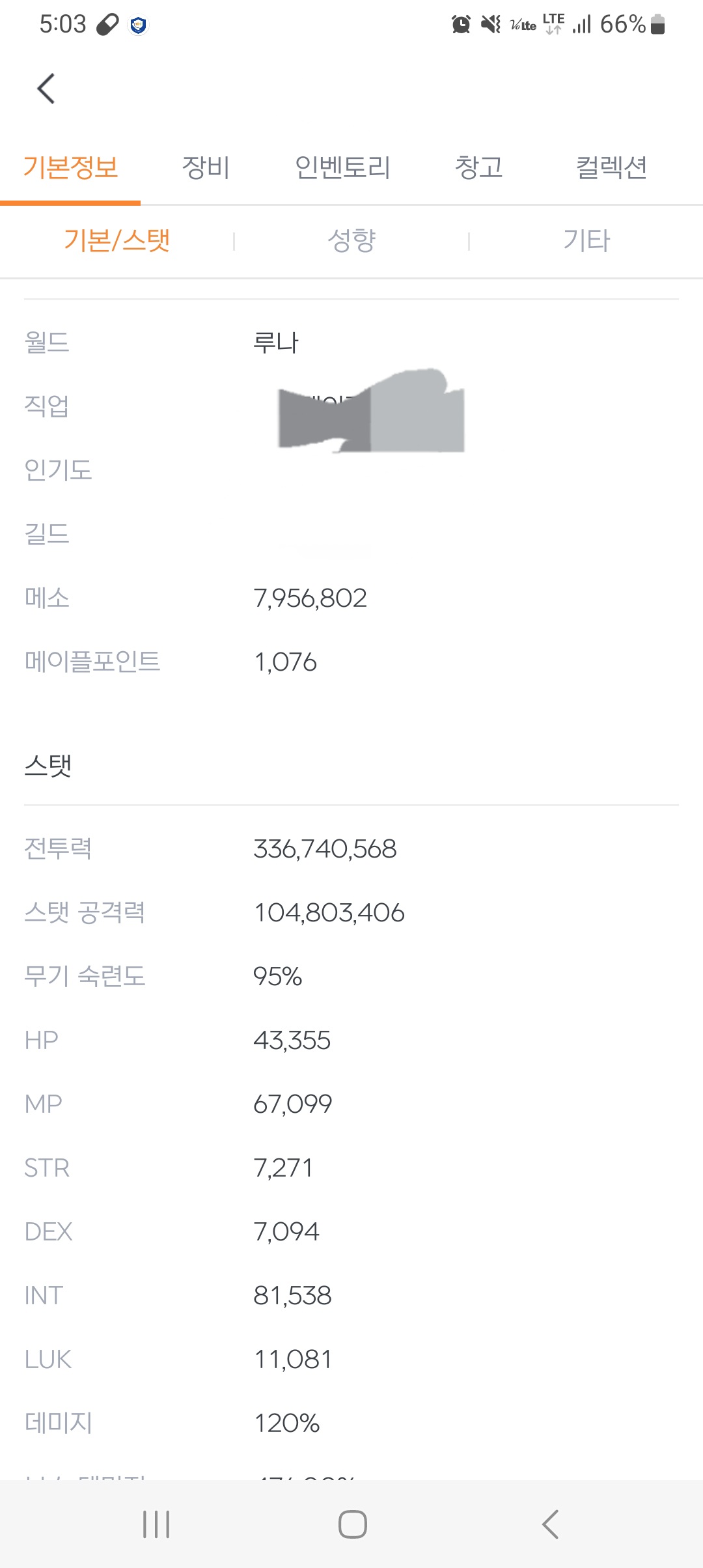Switch to the 성향 sub-tab

351,240
